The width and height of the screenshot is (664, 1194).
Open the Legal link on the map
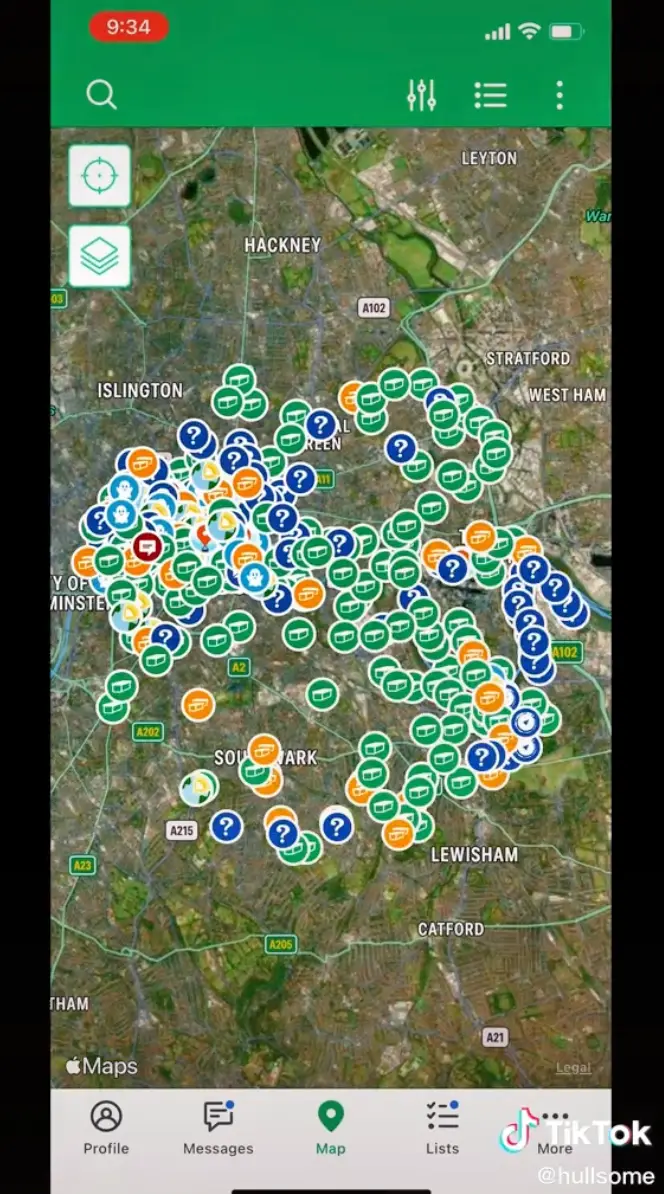[573, 1068]
